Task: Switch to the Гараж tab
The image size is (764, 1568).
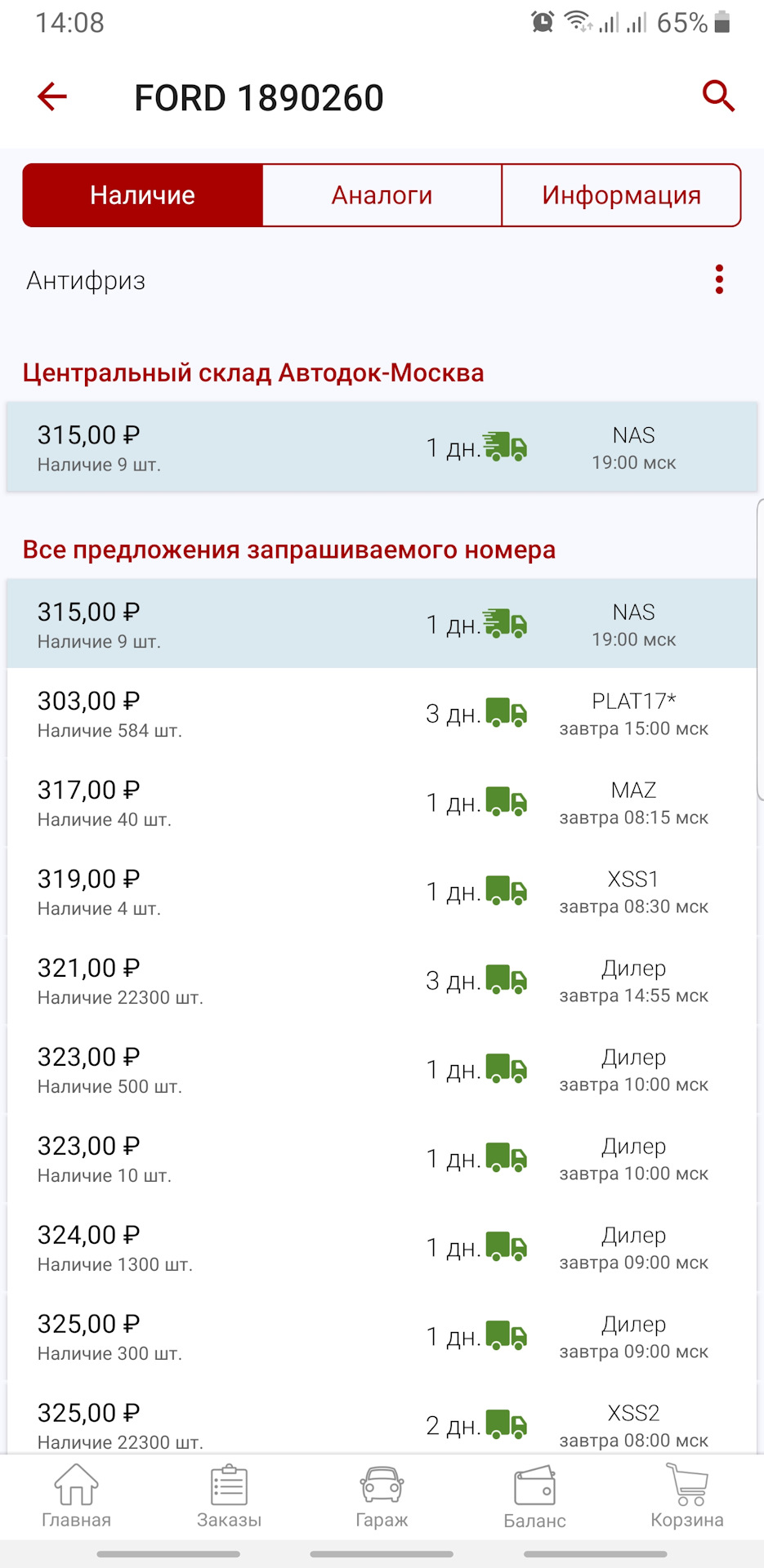Action: click(382, 1497)
